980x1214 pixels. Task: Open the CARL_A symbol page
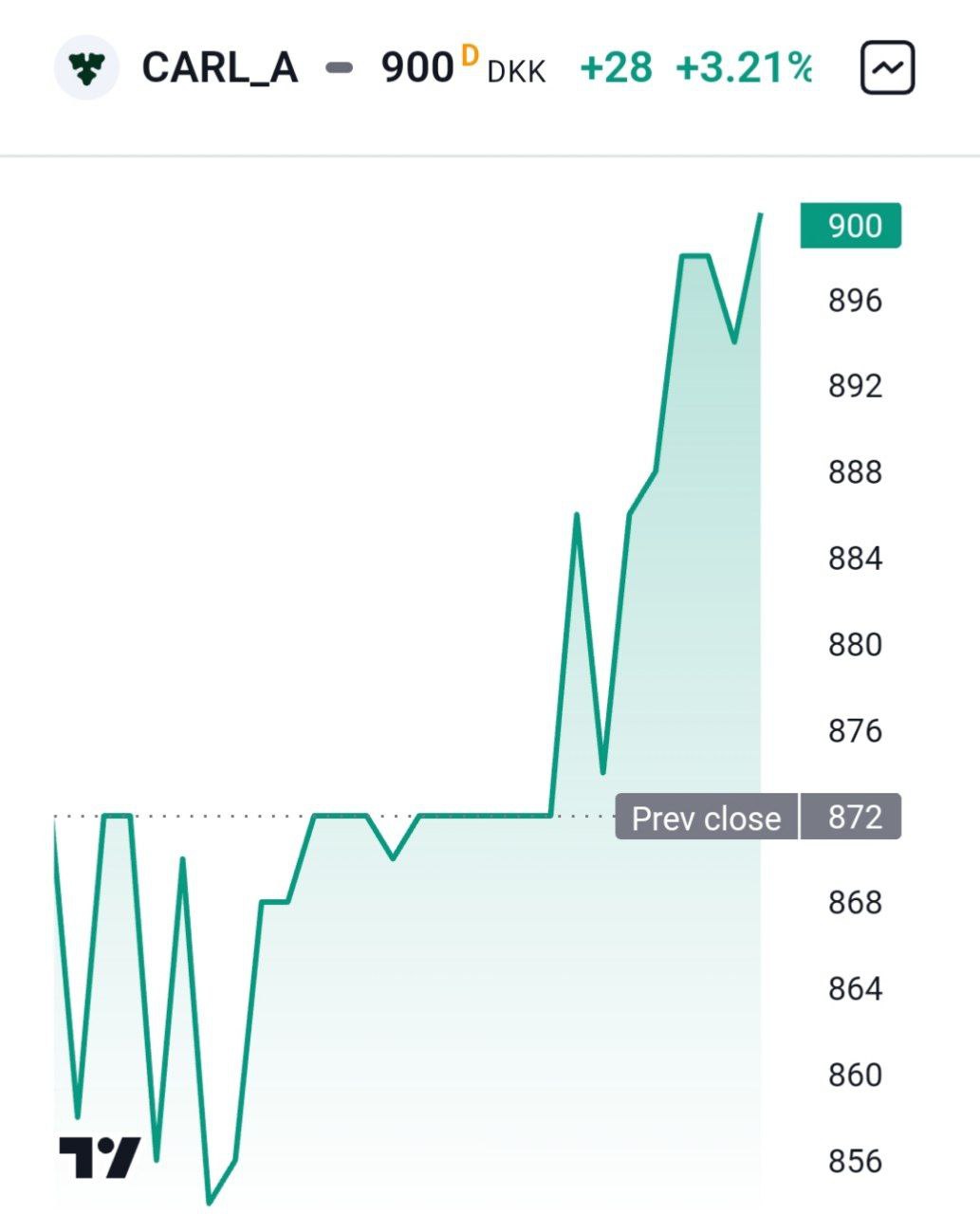pos(219,68)
